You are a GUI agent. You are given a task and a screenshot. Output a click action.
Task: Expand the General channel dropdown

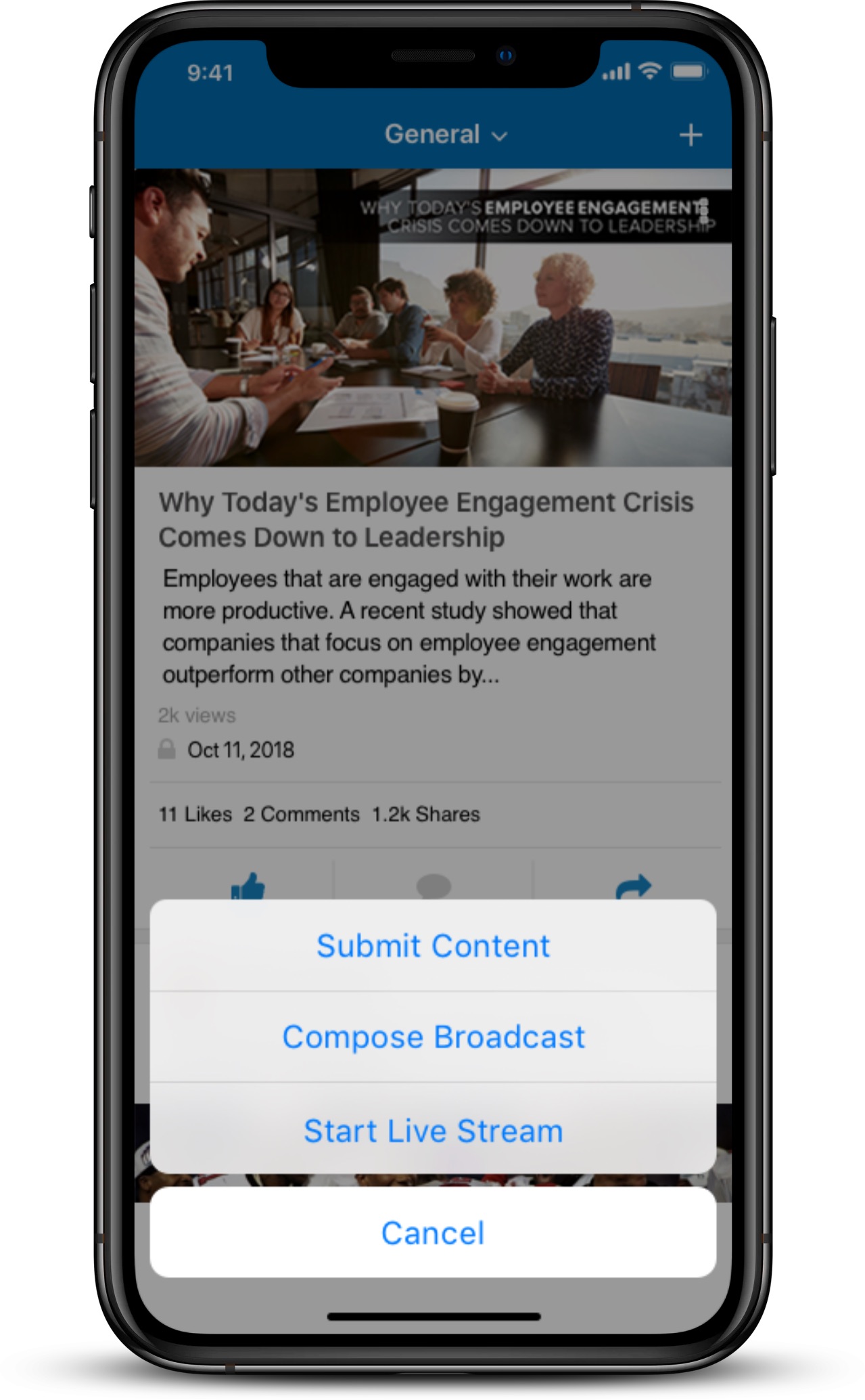pyautogui.click(x=446, y=134)
